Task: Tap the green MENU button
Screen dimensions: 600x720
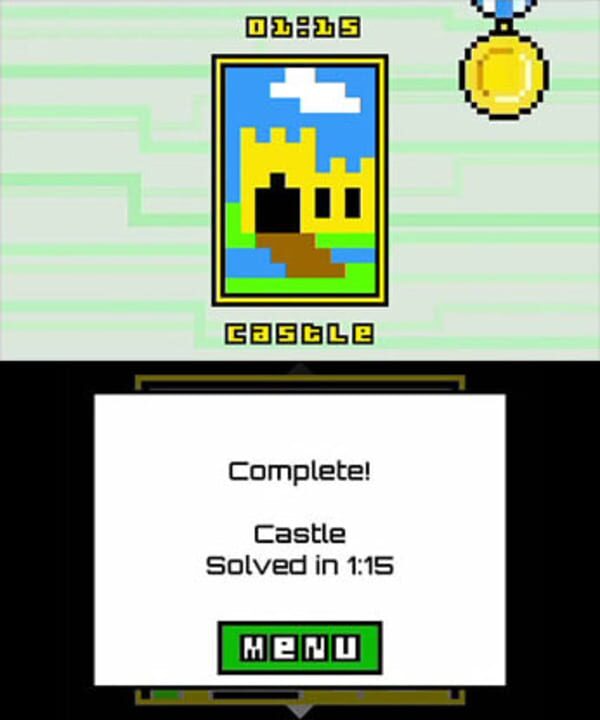Action: click(x=299, y=647)
